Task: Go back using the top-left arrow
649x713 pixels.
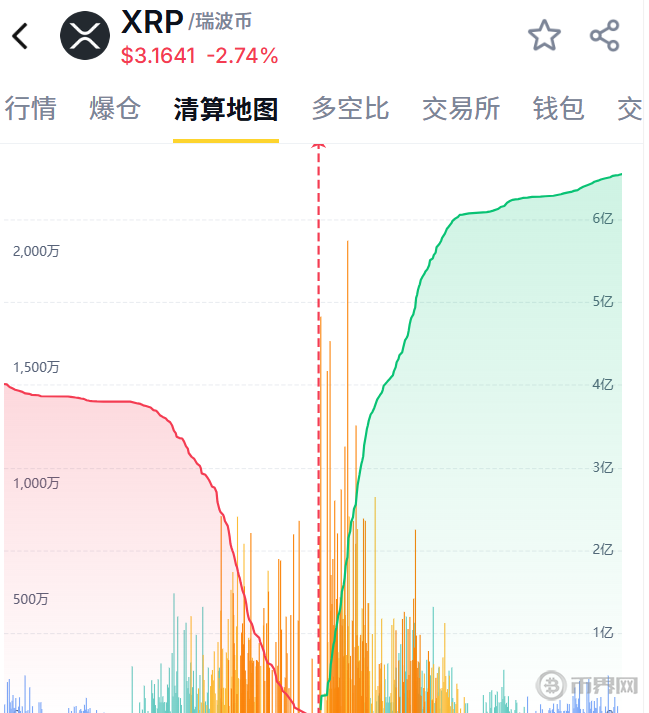Action: click(21, 37)
